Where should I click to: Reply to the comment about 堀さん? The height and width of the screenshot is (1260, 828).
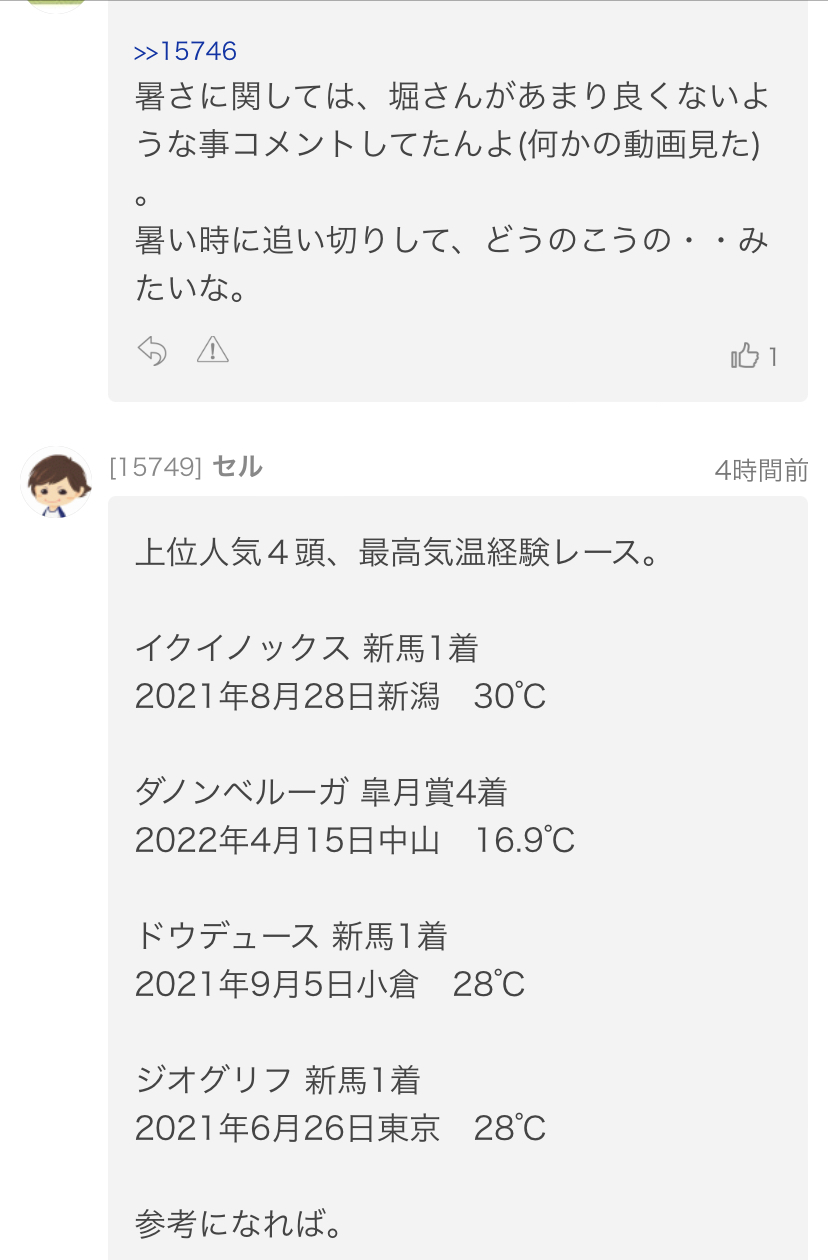click(x=151, y=351)
